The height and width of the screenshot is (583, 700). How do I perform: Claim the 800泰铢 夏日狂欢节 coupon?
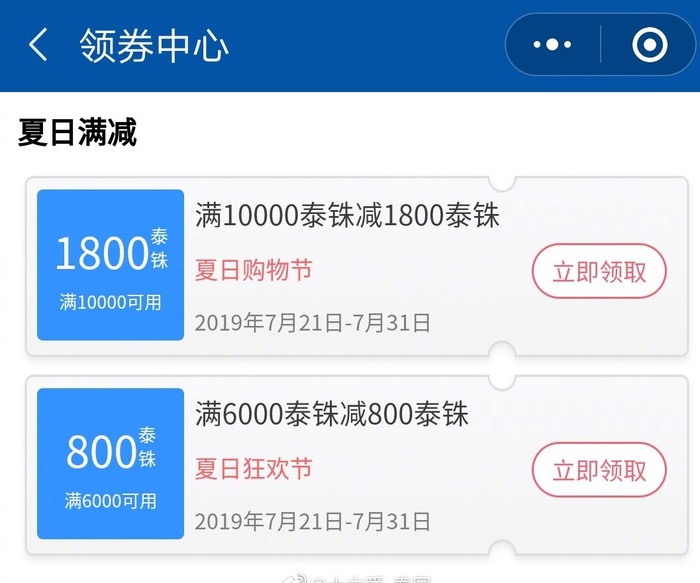599,470
